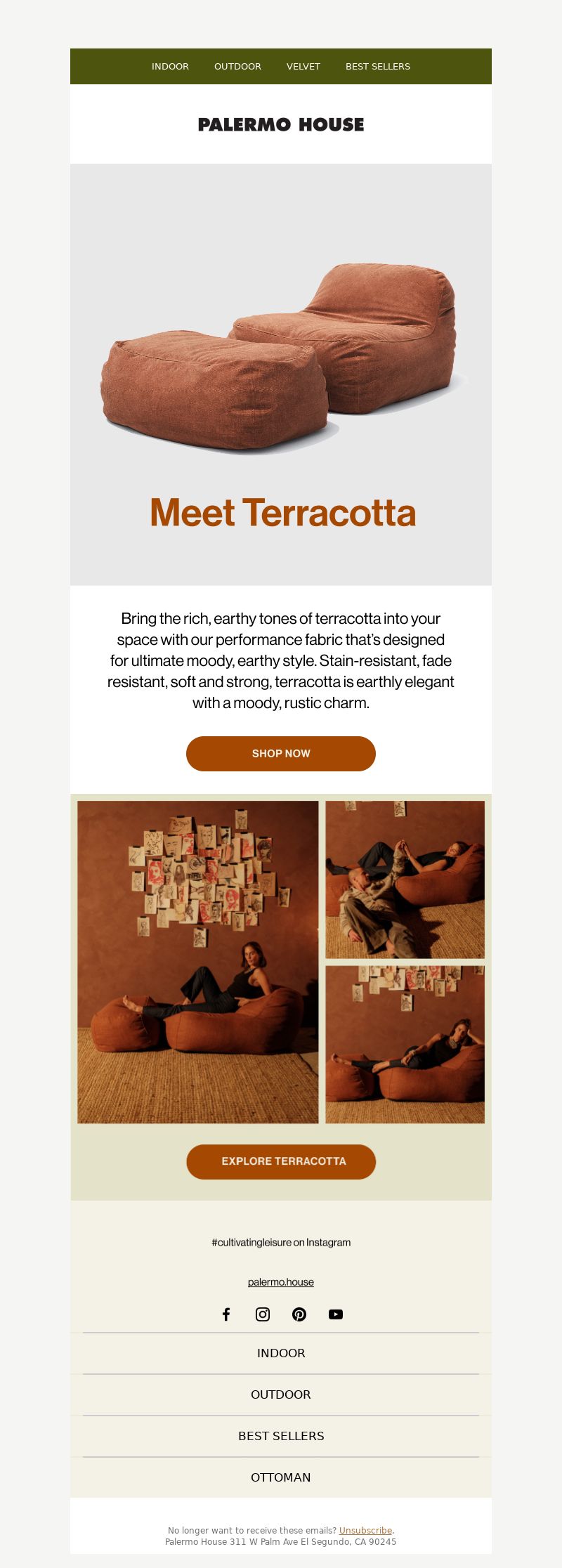Select OUTDOOR in the footer menu

(x=281, y=1394)
